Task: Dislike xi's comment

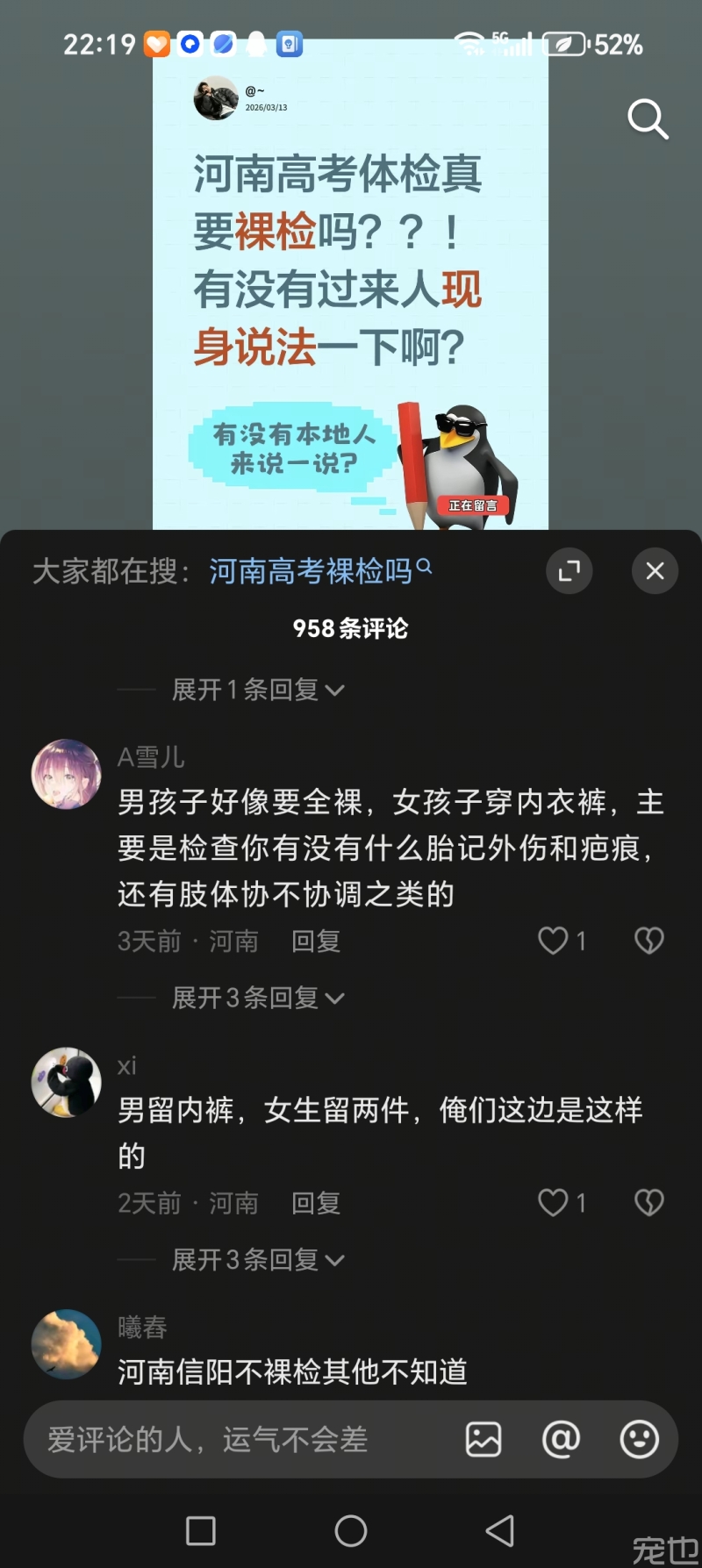Action: pyautogui.click(x=649, y=1202)
